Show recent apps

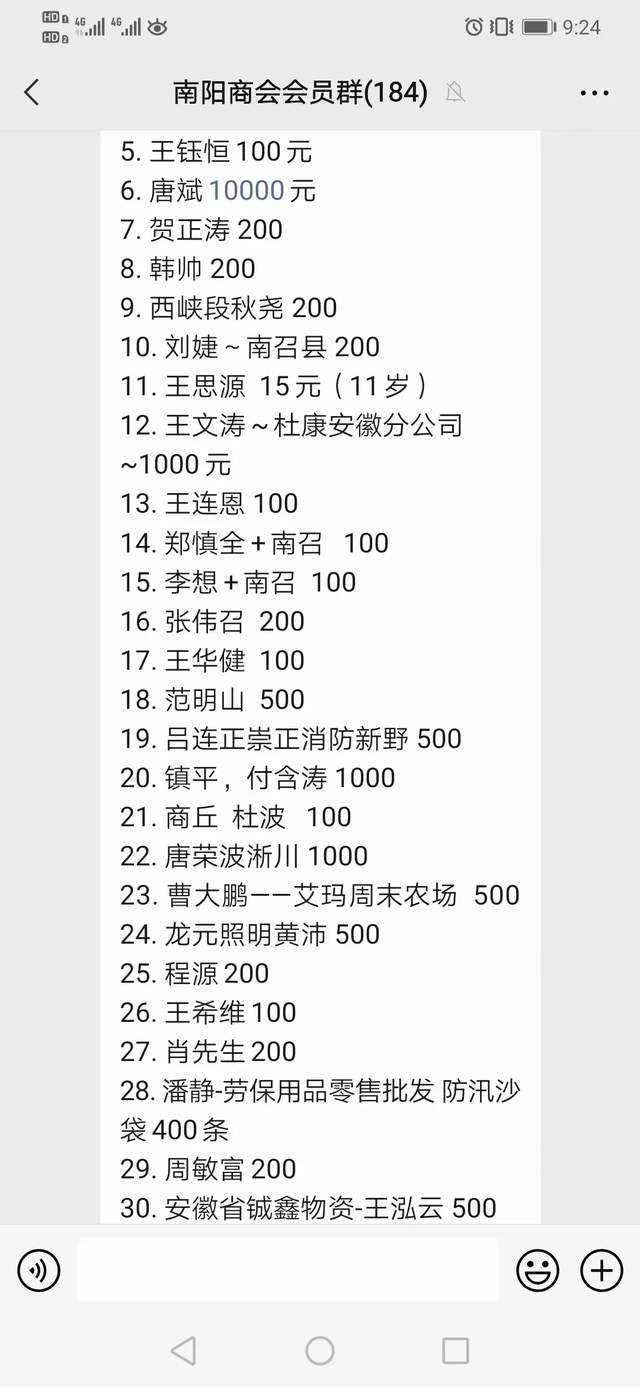pyautogui.click(x=455, y=1351)
